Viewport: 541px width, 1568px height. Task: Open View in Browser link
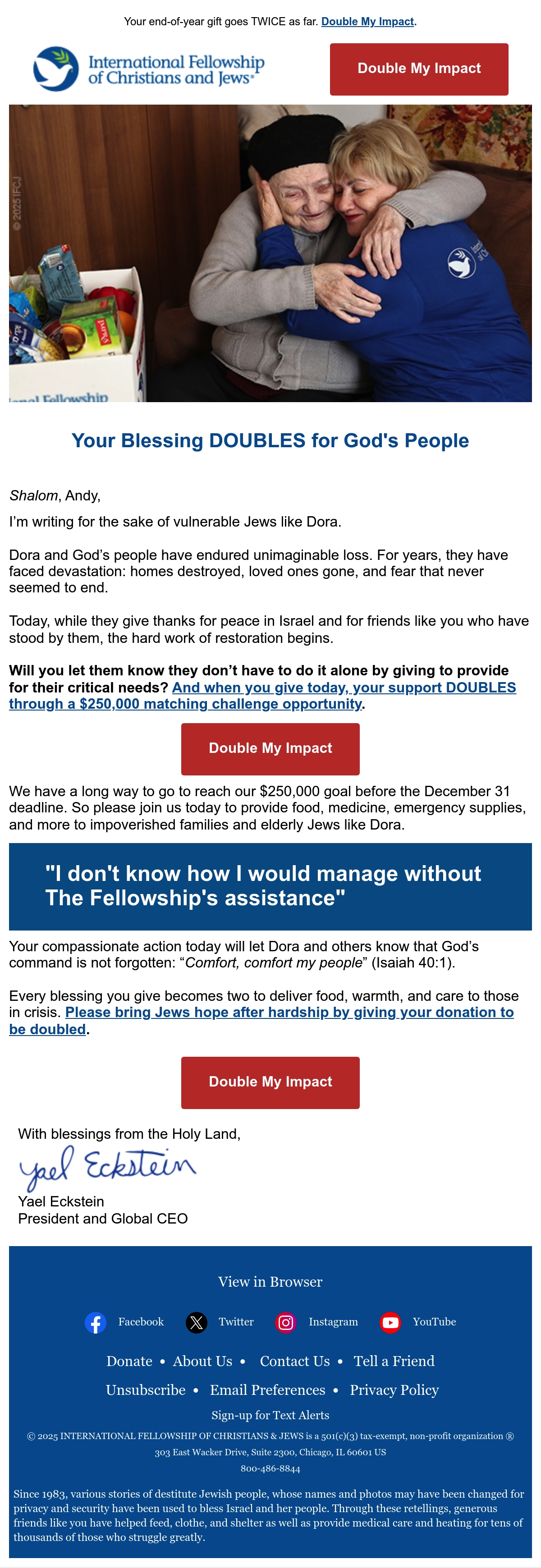click(x=270, y=1281)
